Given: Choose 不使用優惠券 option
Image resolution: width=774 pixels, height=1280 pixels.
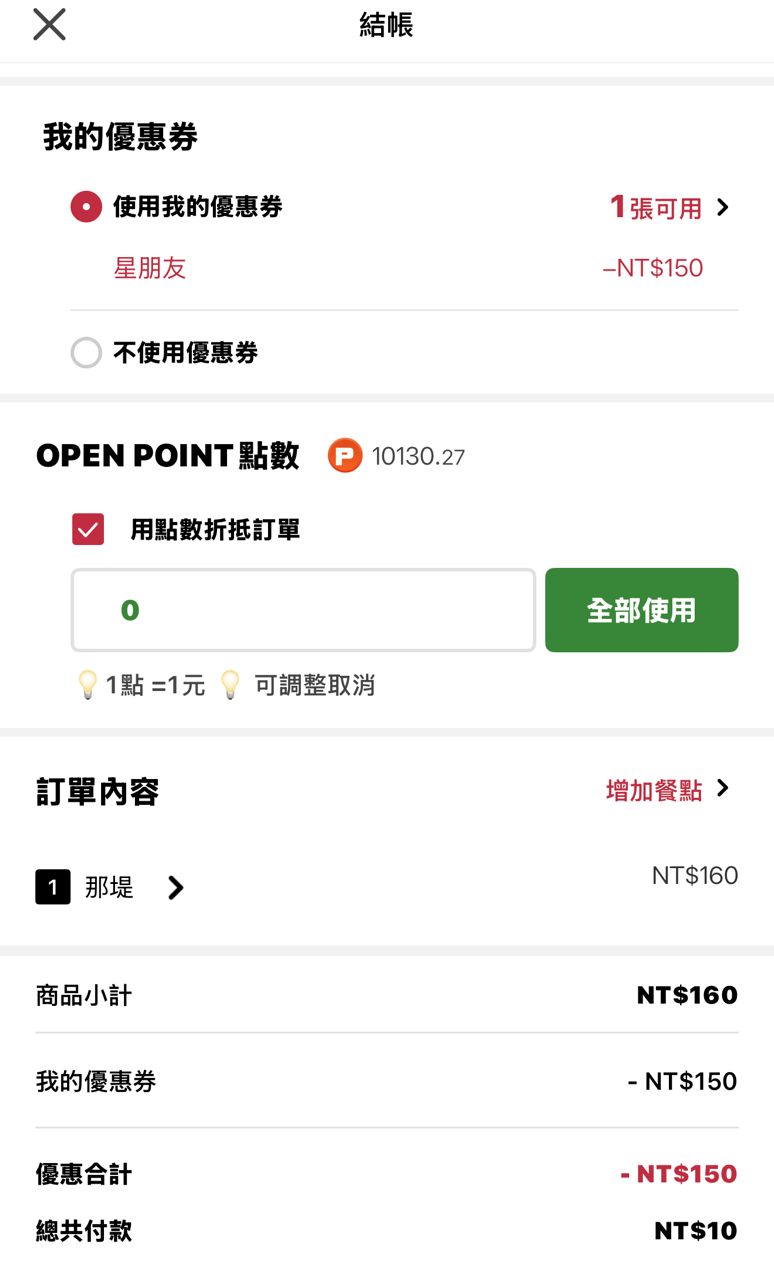Looking at the screenshot, I should (x=86, y=352).
